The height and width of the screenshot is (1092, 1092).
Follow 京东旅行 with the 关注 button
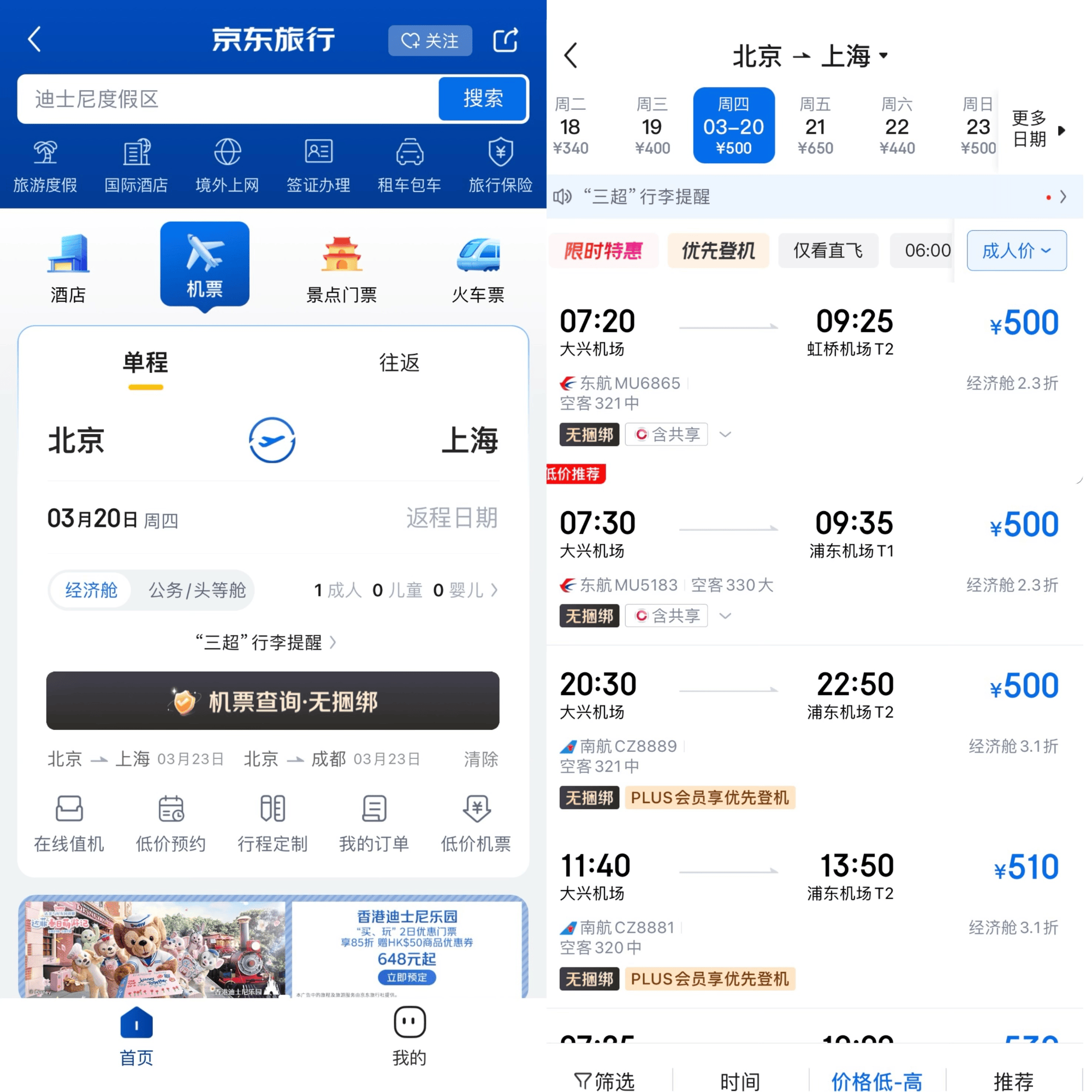pyautogui.click(x=430, y=41)
